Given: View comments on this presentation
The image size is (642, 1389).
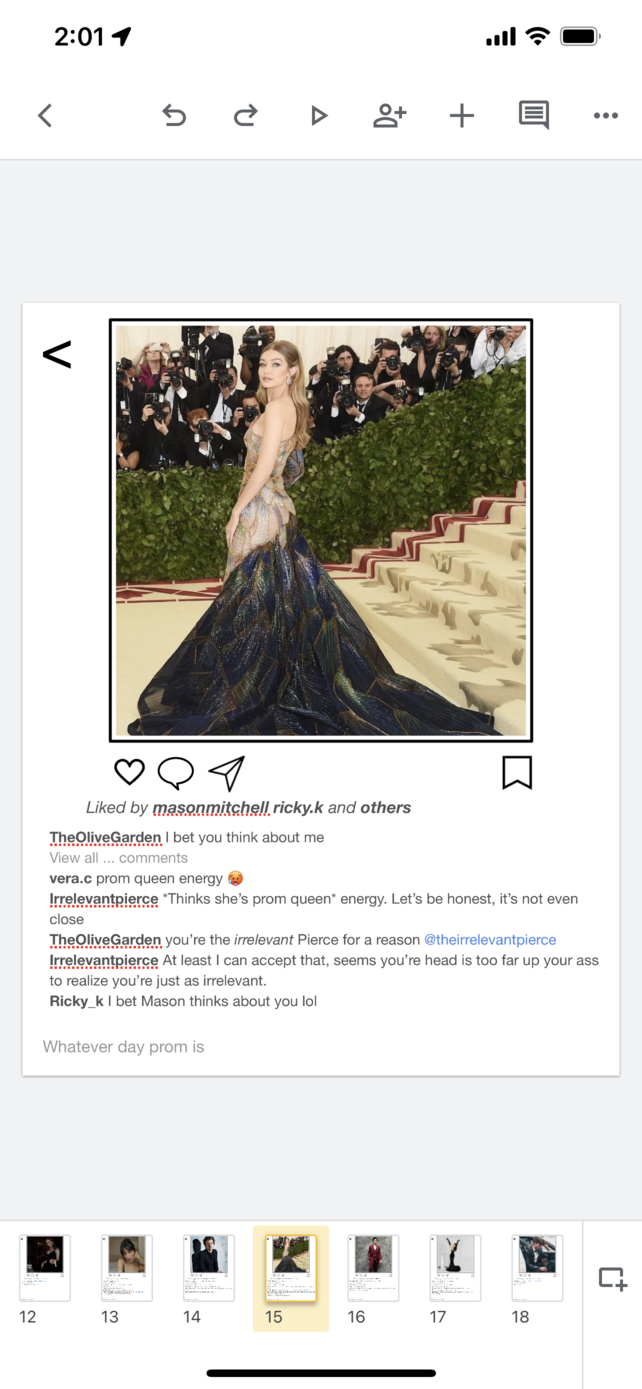Looking at the screenshot, I should click(534, 116).
